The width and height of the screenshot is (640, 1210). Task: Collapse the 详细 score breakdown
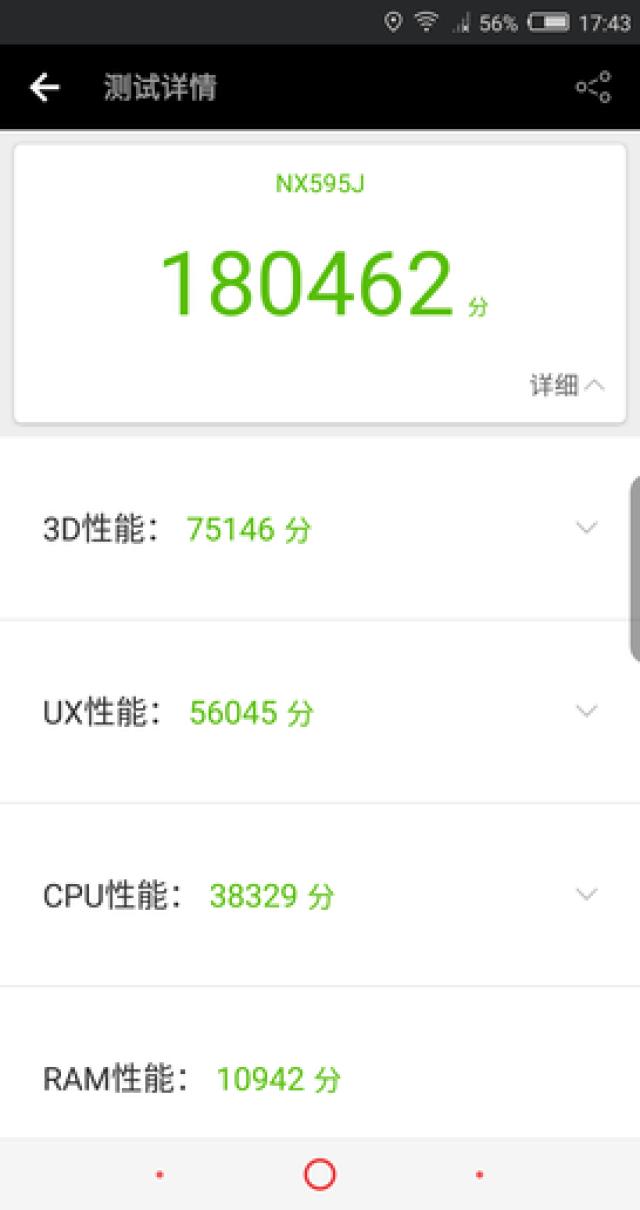click(567, 385)
